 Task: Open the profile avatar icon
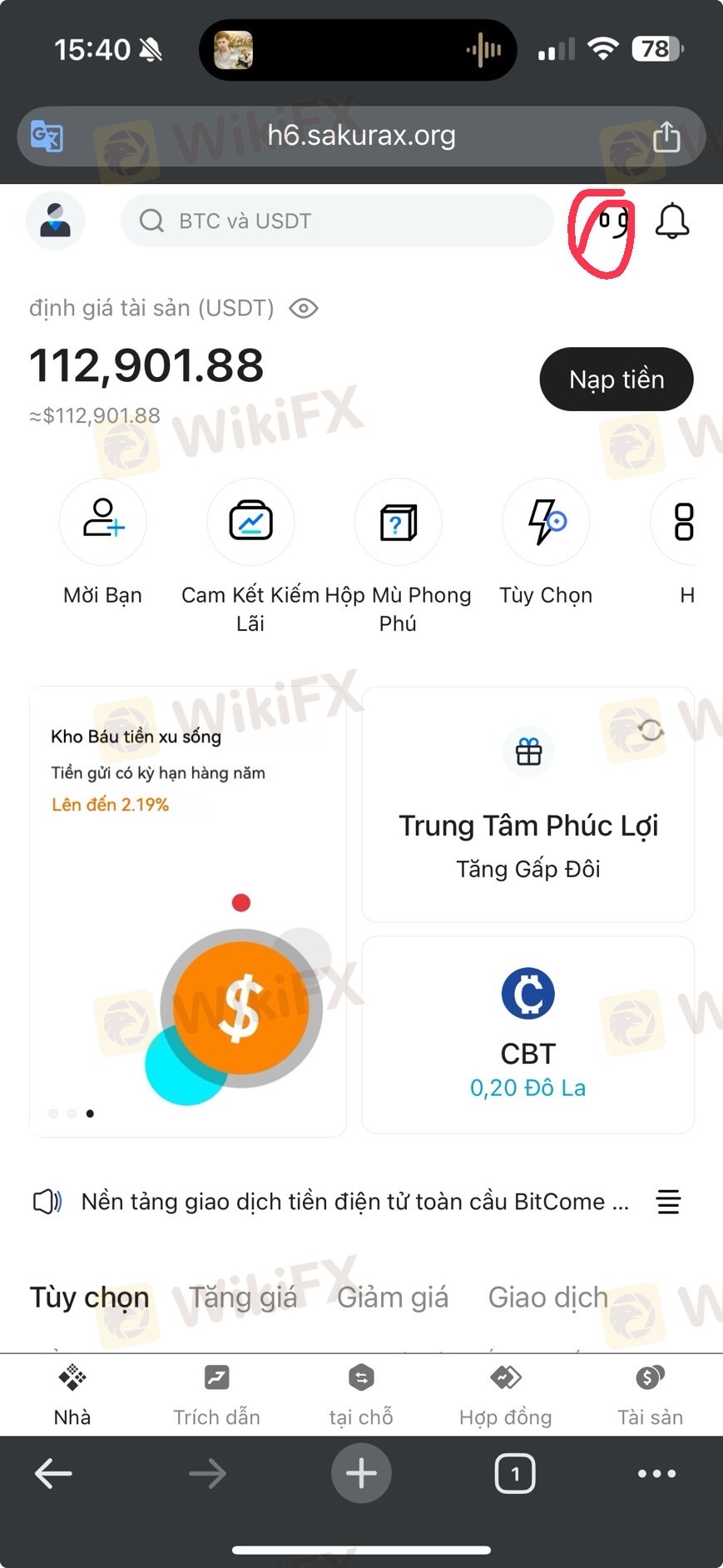click(x=55, y=221)
